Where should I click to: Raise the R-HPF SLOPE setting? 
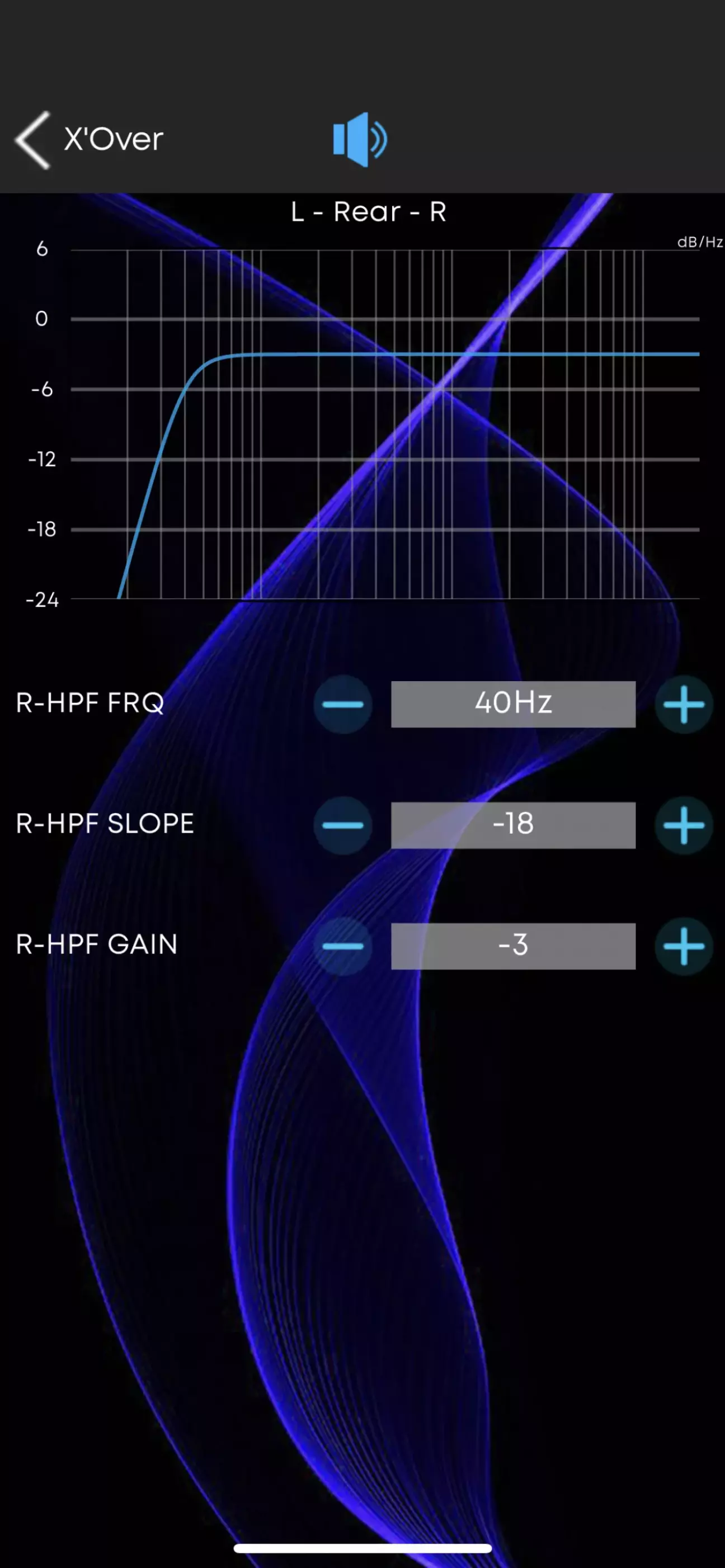684,825
